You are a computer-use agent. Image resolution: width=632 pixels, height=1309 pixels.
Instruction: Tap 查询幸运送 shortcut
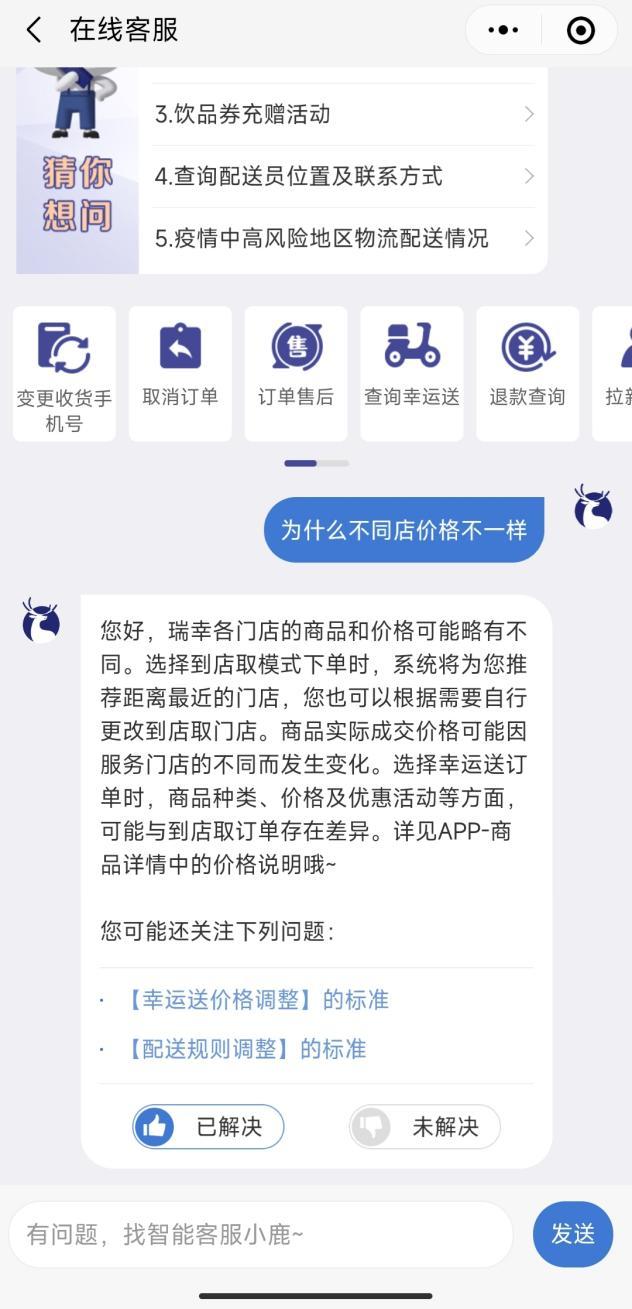coord(412,373)
